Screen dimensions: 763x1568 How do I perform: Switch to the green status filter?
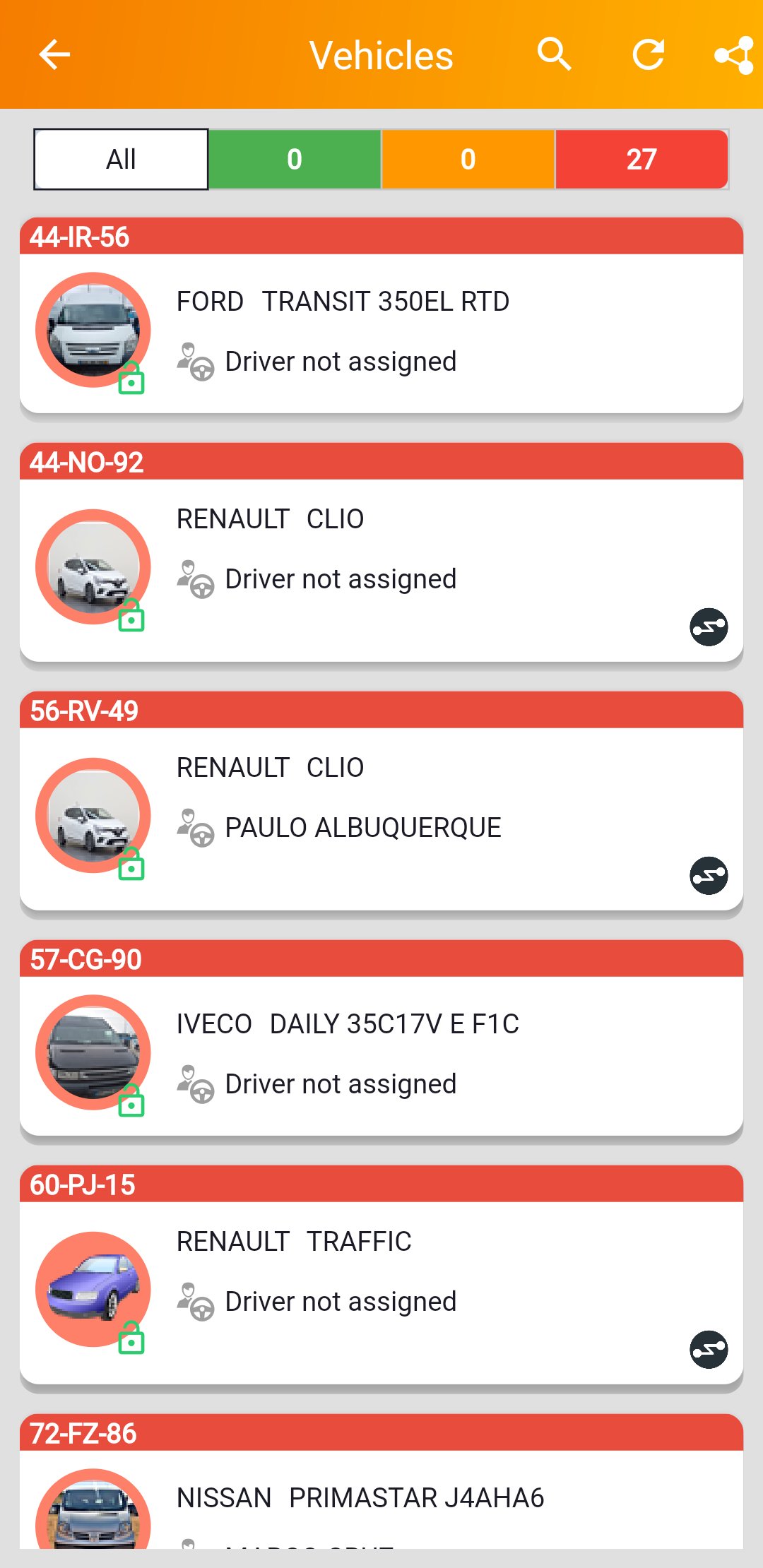(x=295, y=160)
